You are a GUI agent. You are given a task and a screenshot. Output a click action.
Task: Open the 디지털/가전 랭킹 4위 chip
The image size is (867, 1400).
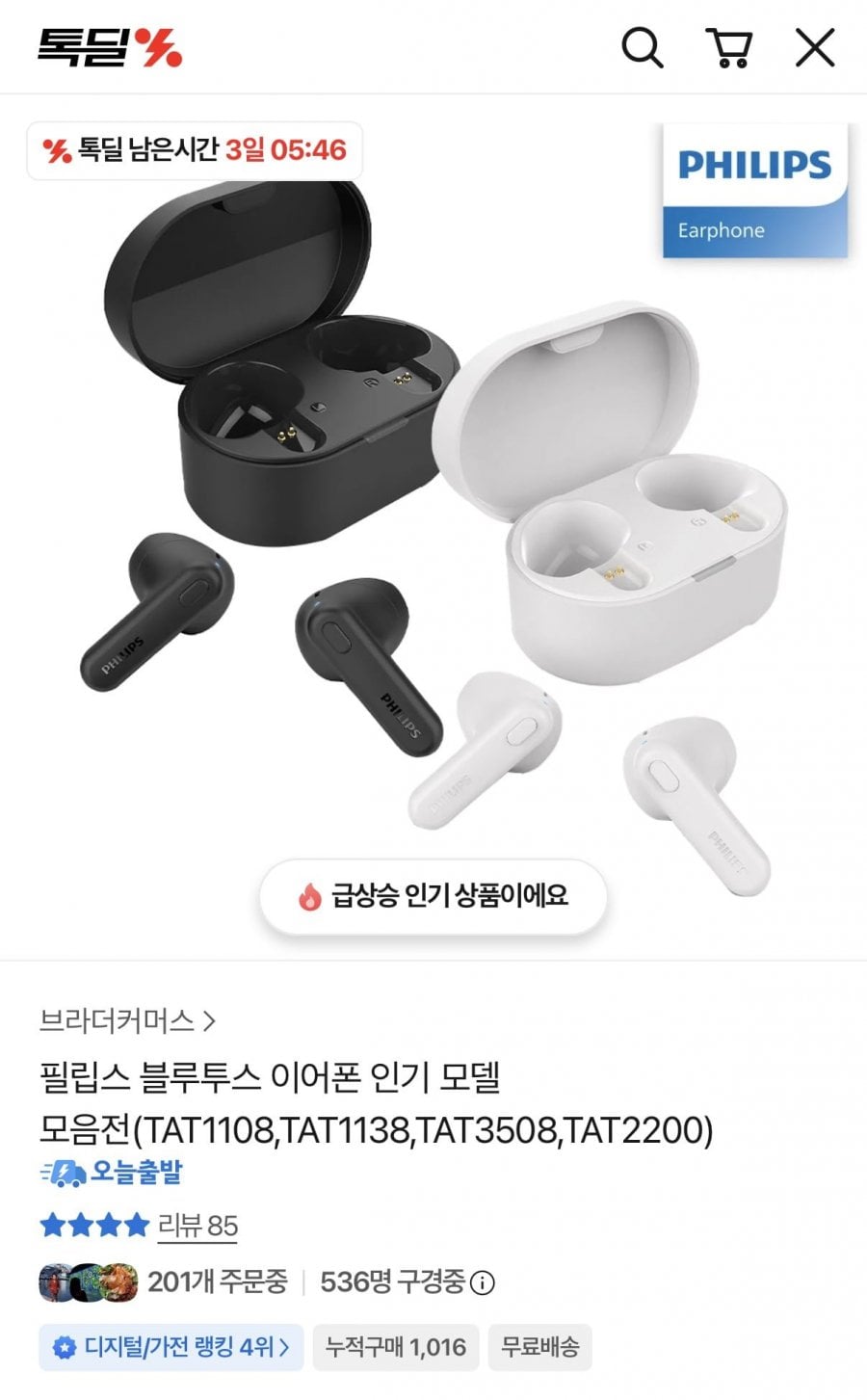pyautogui.click(x=171, y=1347)
